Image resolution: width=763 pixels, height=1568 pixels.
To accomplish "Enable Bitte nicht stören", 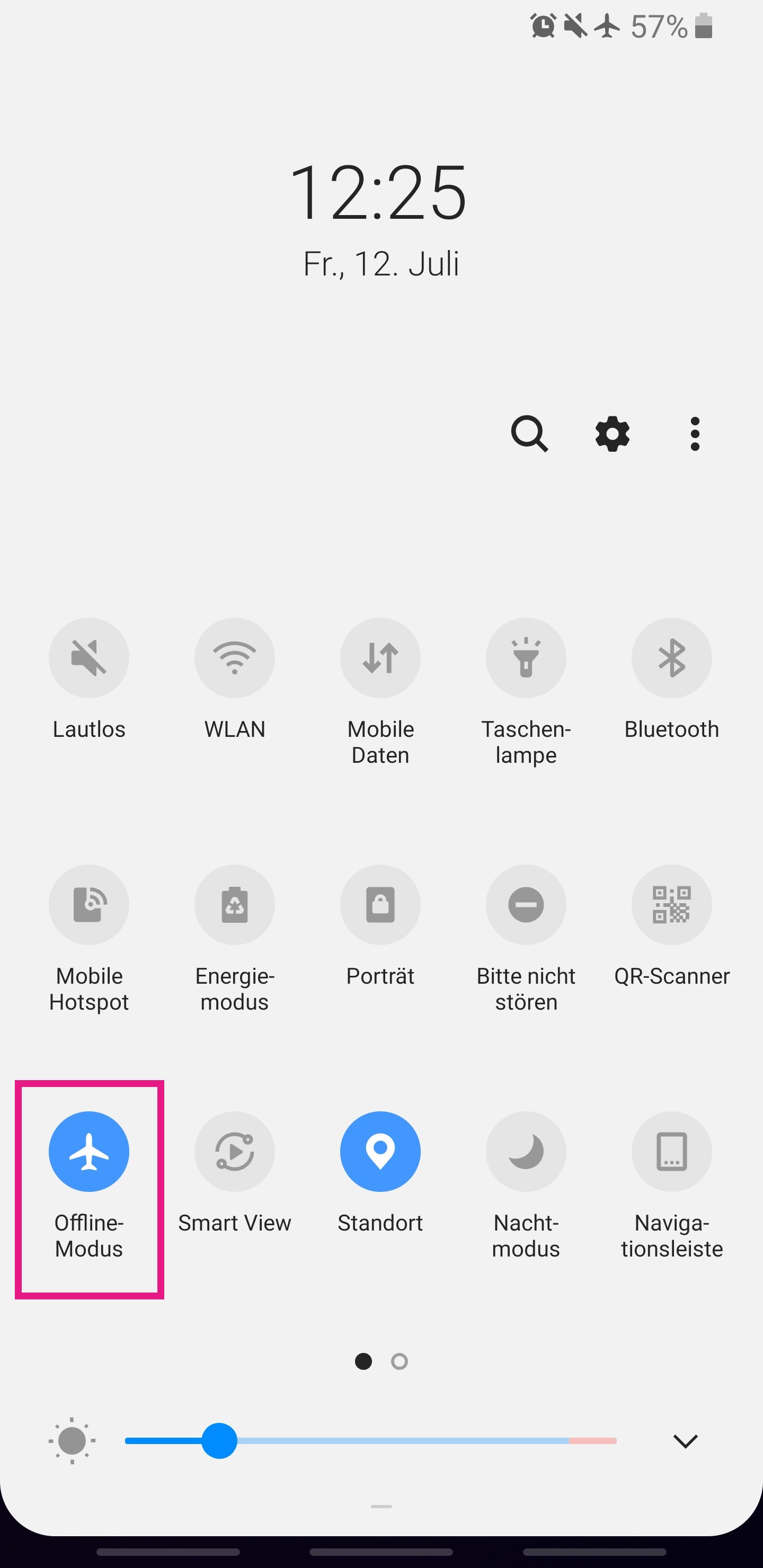I will 526,905.
